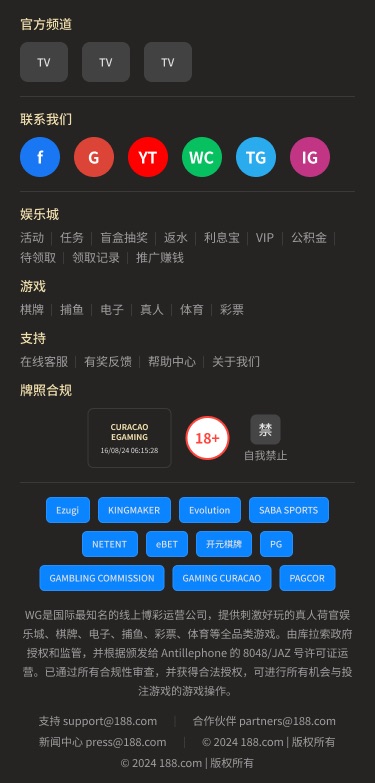Open the YT contact icon
Screen dimensions: 375x783
[148, 157]
